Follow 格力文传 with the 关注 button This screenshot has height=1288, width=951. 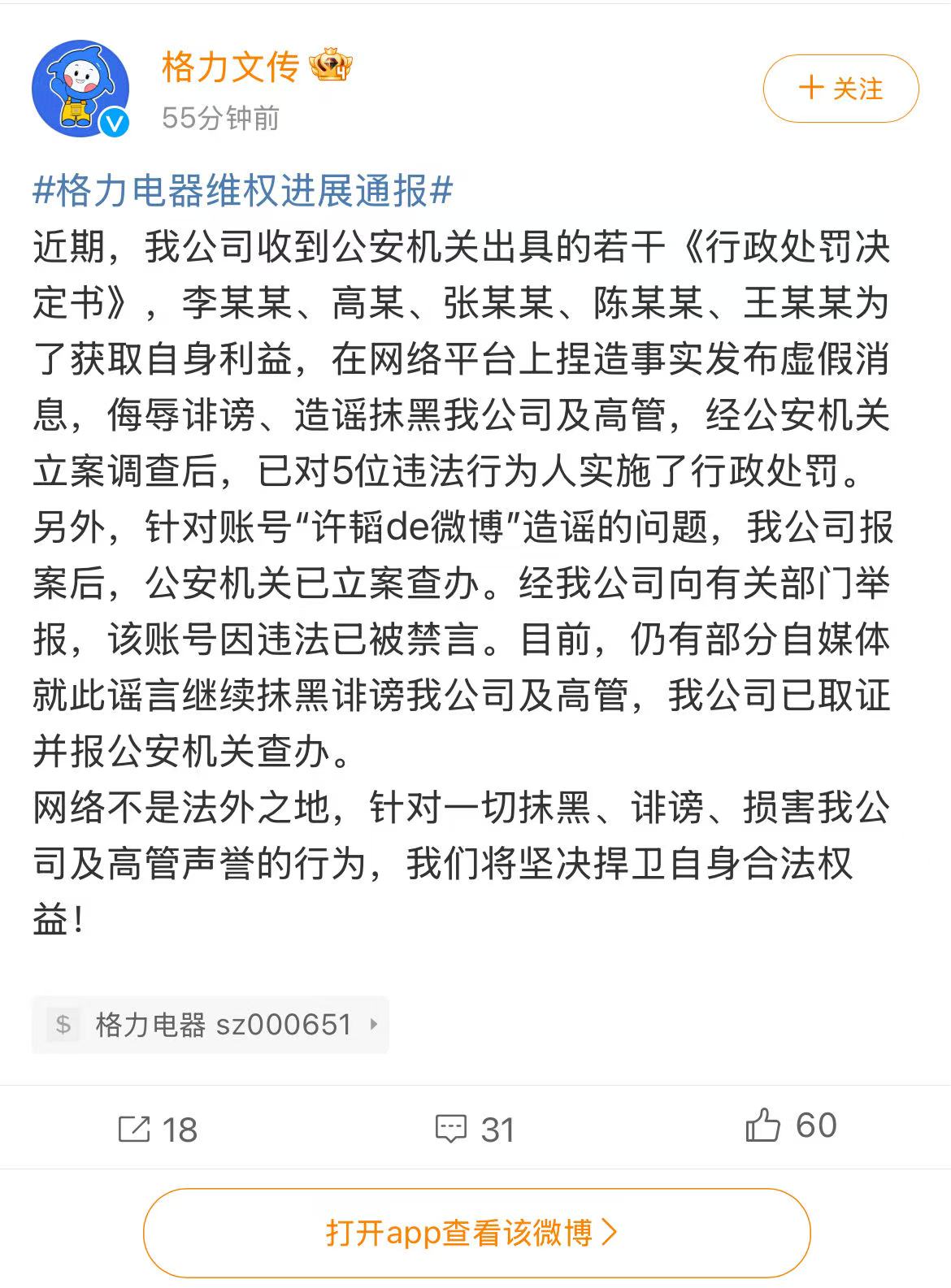840,89
